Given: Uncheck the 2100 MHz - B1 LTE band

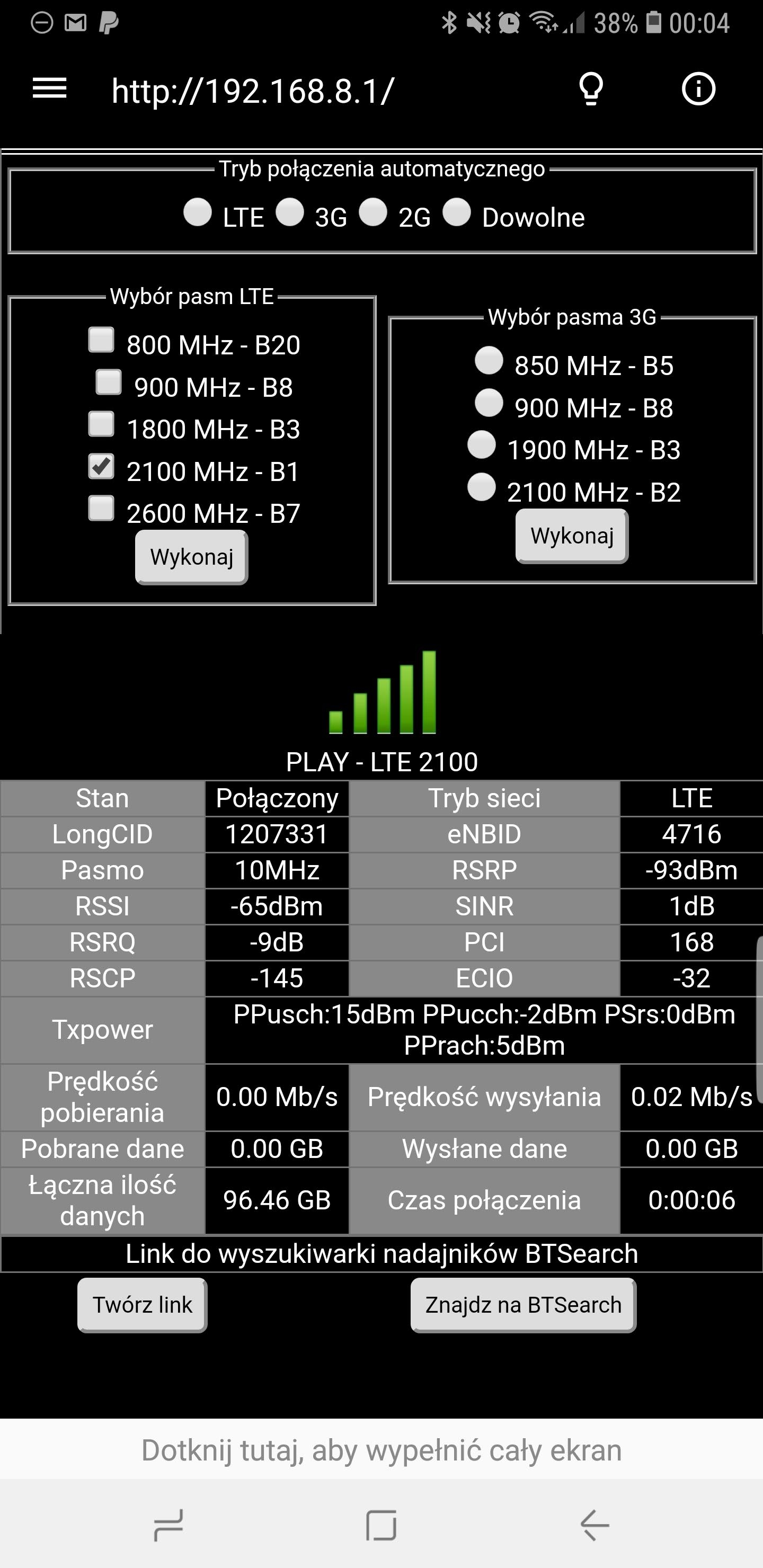Looking at the screenshot, I should click(x=101, y=466).
